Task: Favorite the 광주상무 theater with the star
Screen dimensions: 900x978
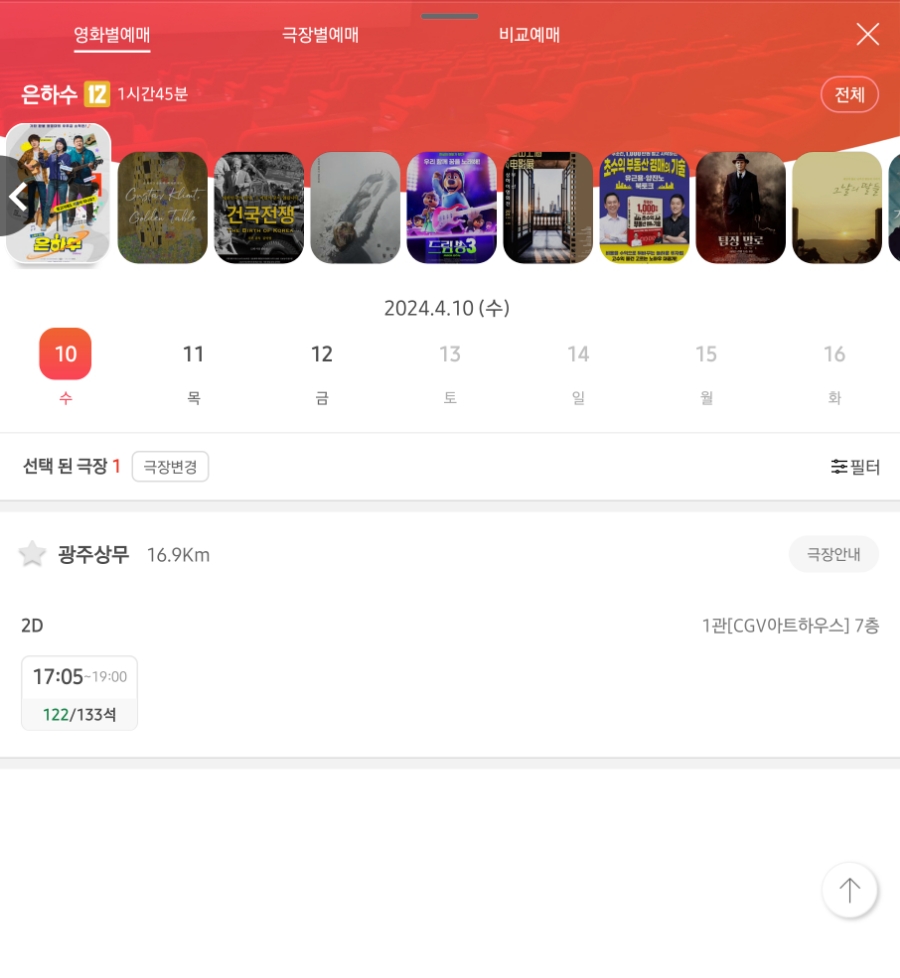Action: pos(32,554)
